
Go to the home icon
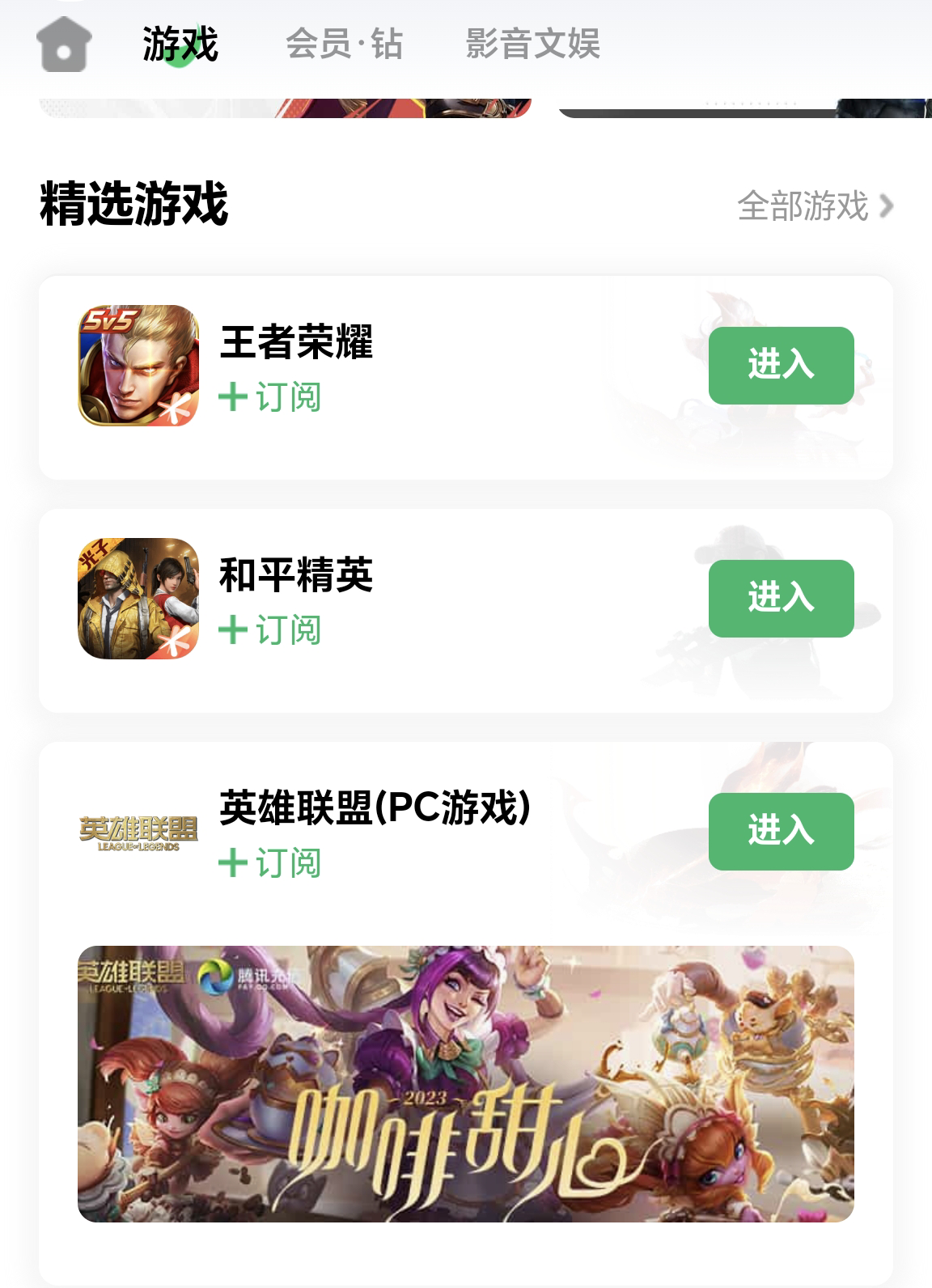point(64,44)
